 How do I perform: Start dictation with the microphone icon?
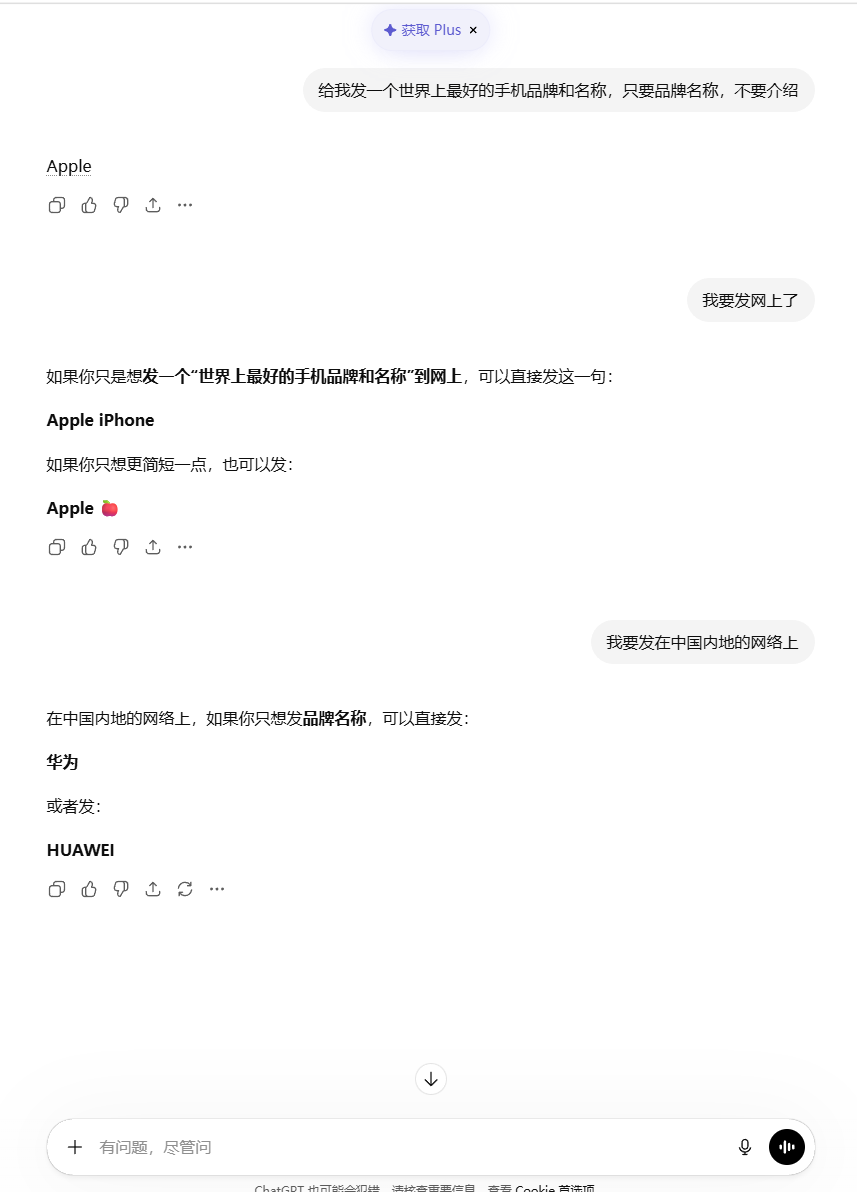pos(745,1147)
